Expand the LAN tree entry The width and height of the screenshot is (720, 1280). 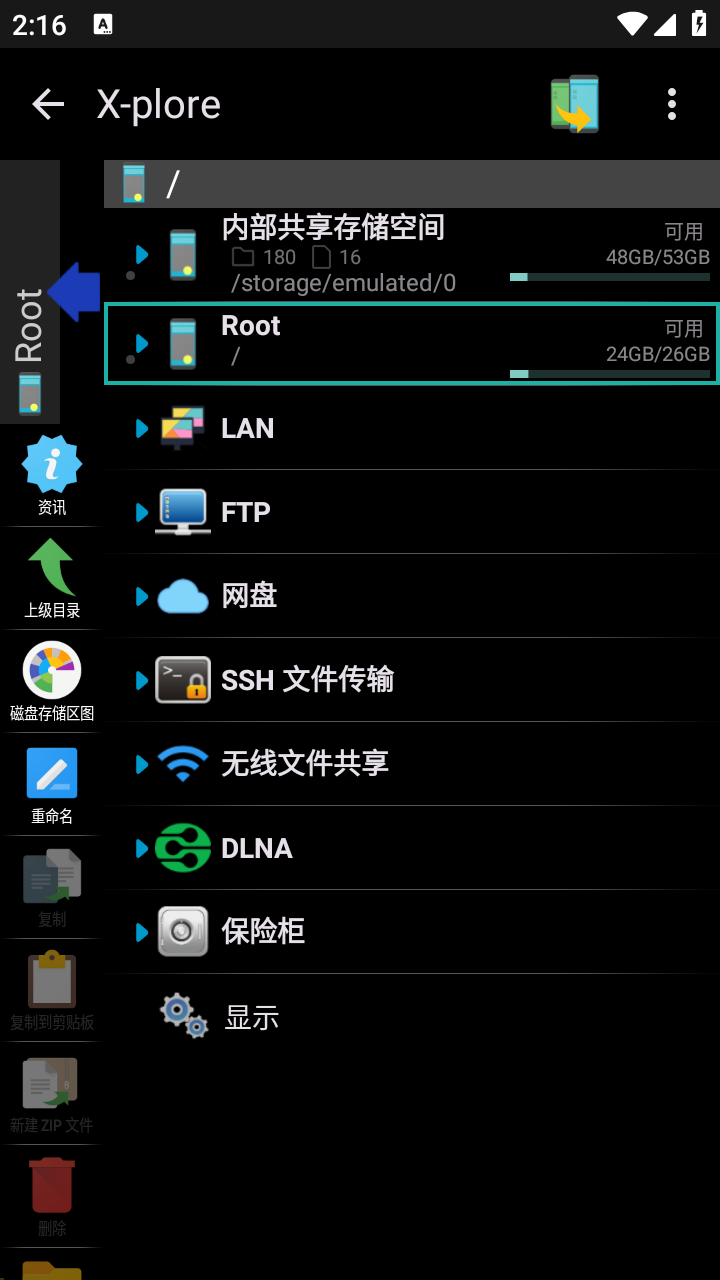141,428
